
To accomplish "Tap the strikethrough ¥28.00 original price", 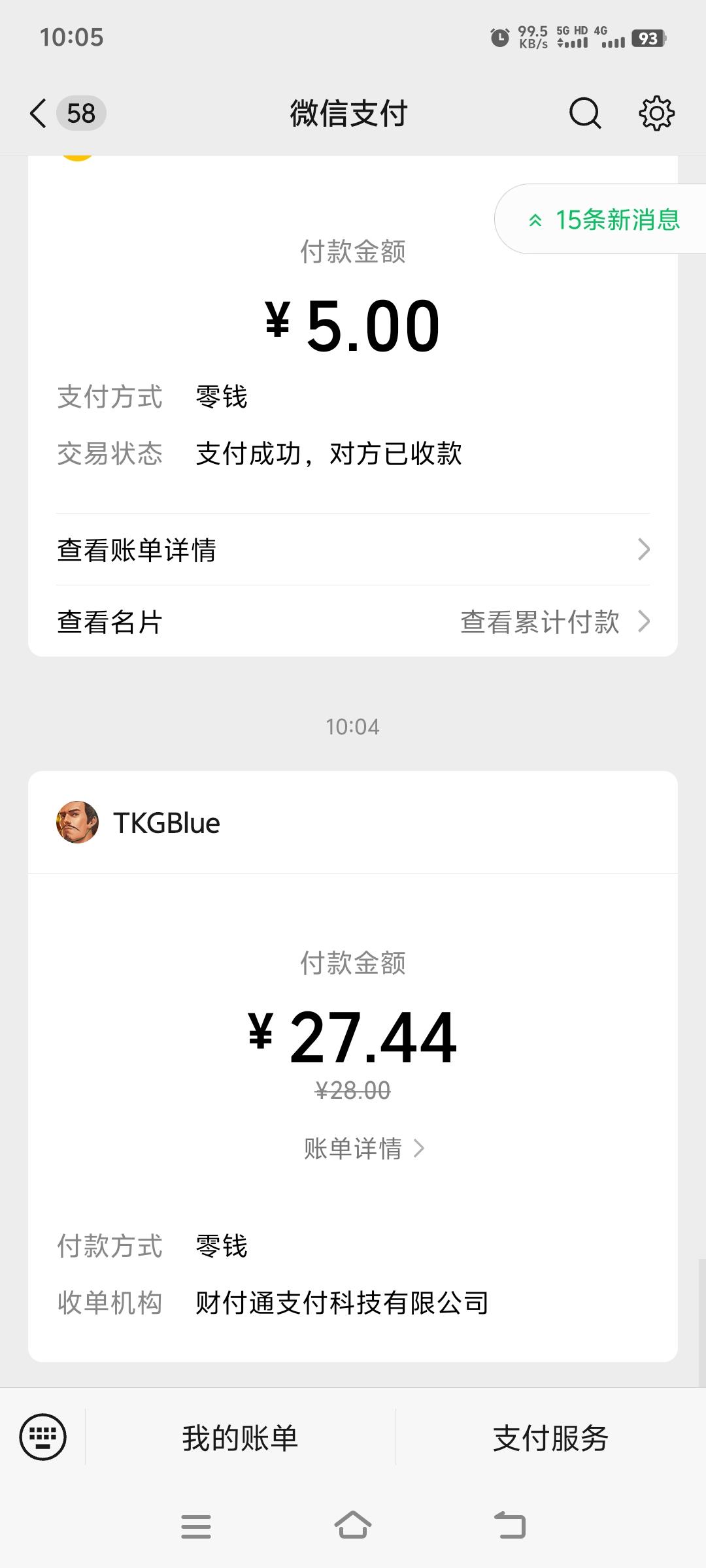I will 353,1090.
